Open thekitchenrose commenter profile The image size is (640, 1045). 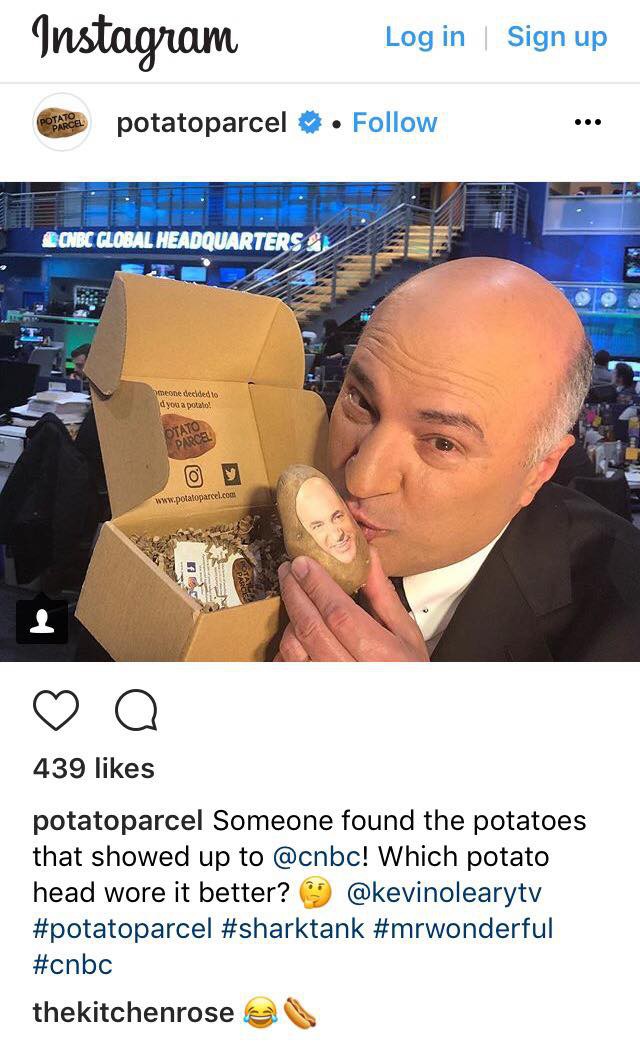tap(133, 1012)
